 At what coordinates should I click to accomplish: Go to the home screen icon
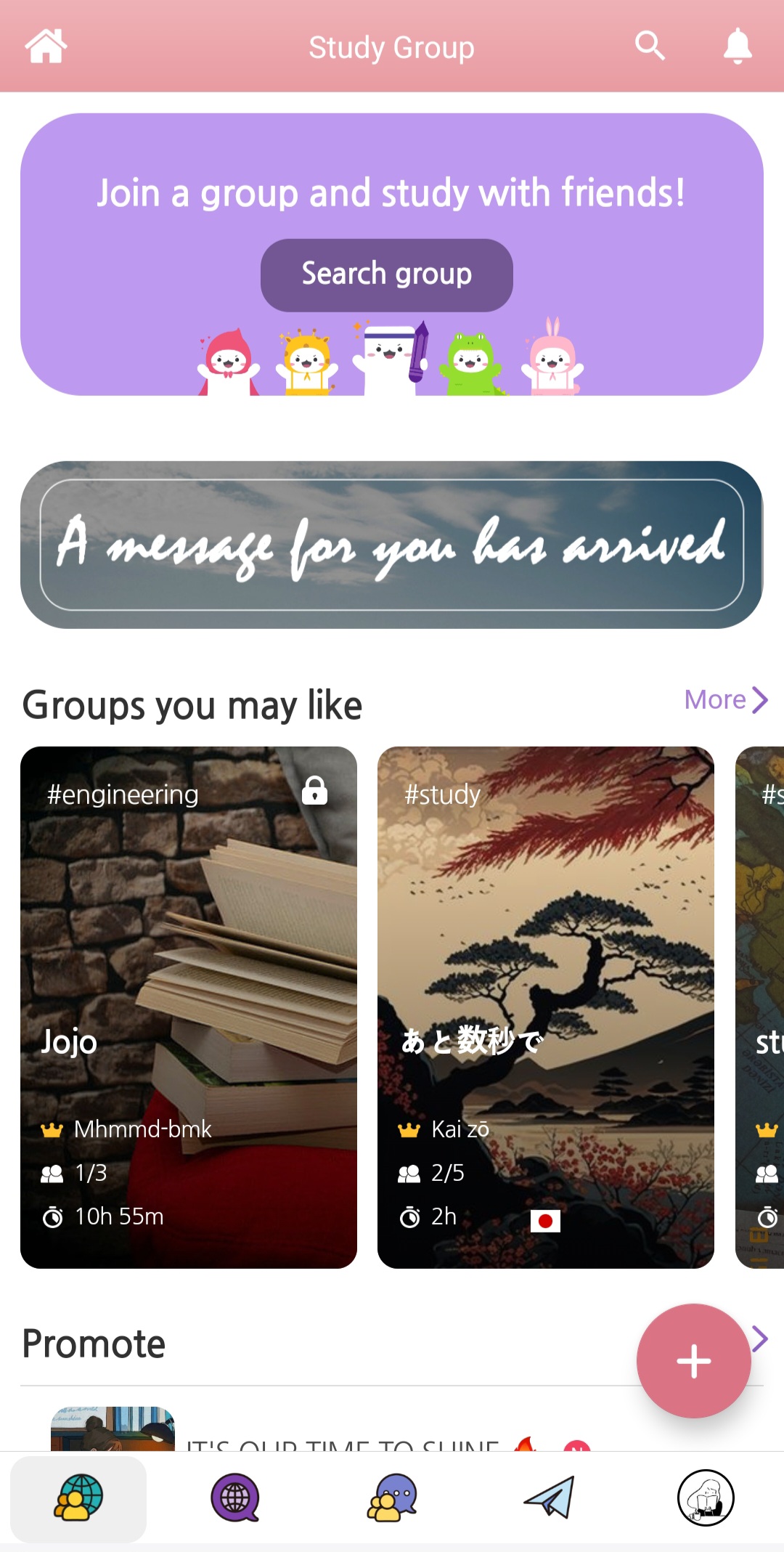tap(46, 46)
